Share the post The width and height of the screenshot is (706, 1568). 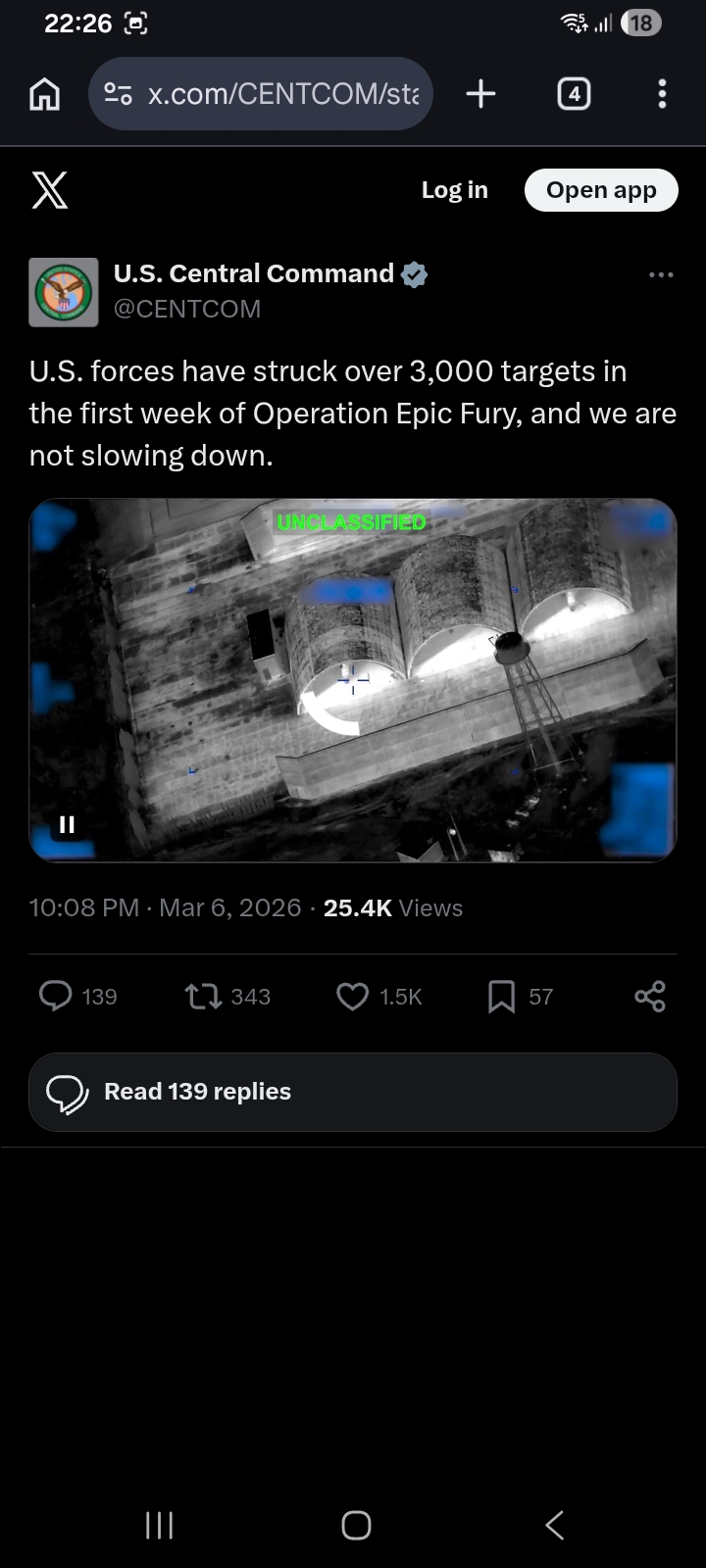[650, 997]
